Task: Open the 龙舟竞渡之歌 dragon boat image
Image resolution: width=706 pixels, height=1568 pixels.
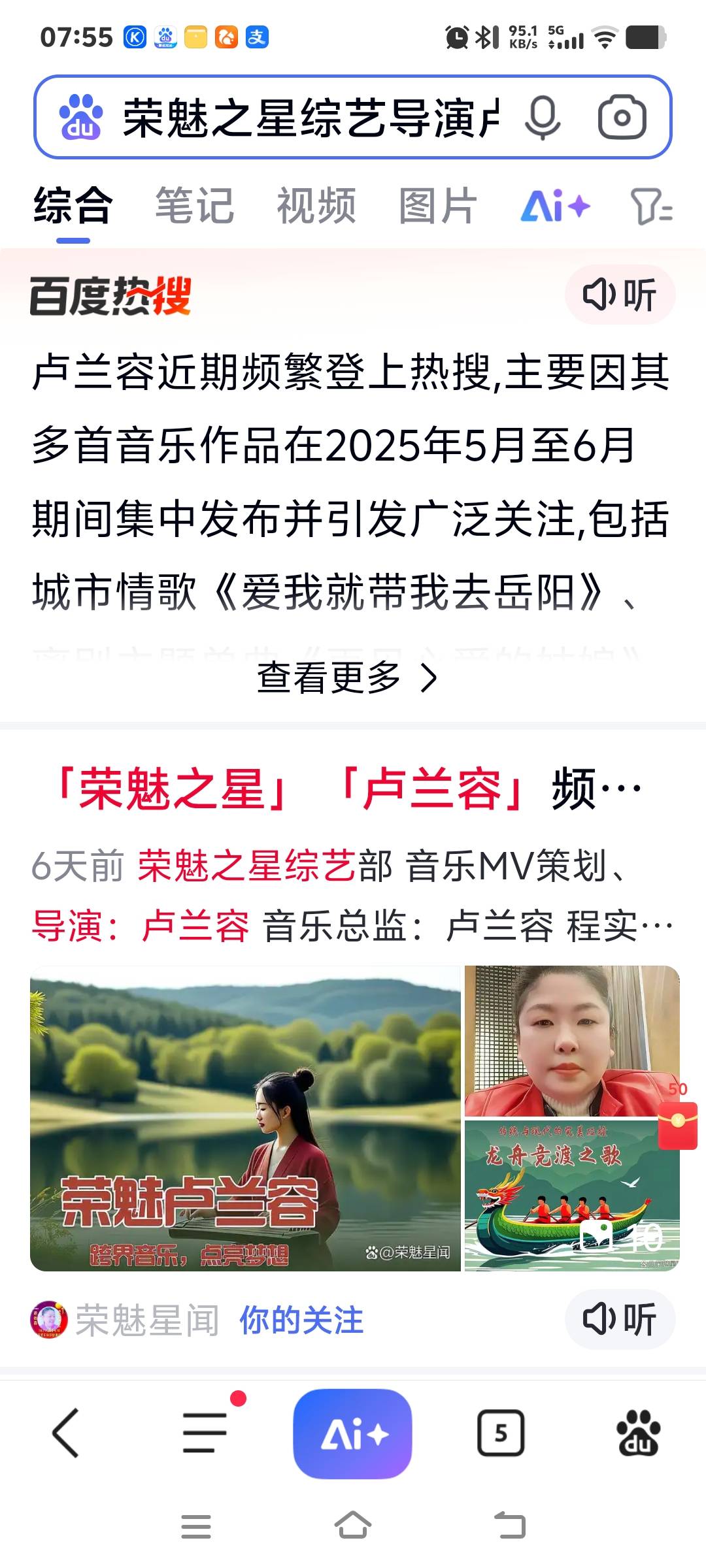Action: pos(562,1196)
